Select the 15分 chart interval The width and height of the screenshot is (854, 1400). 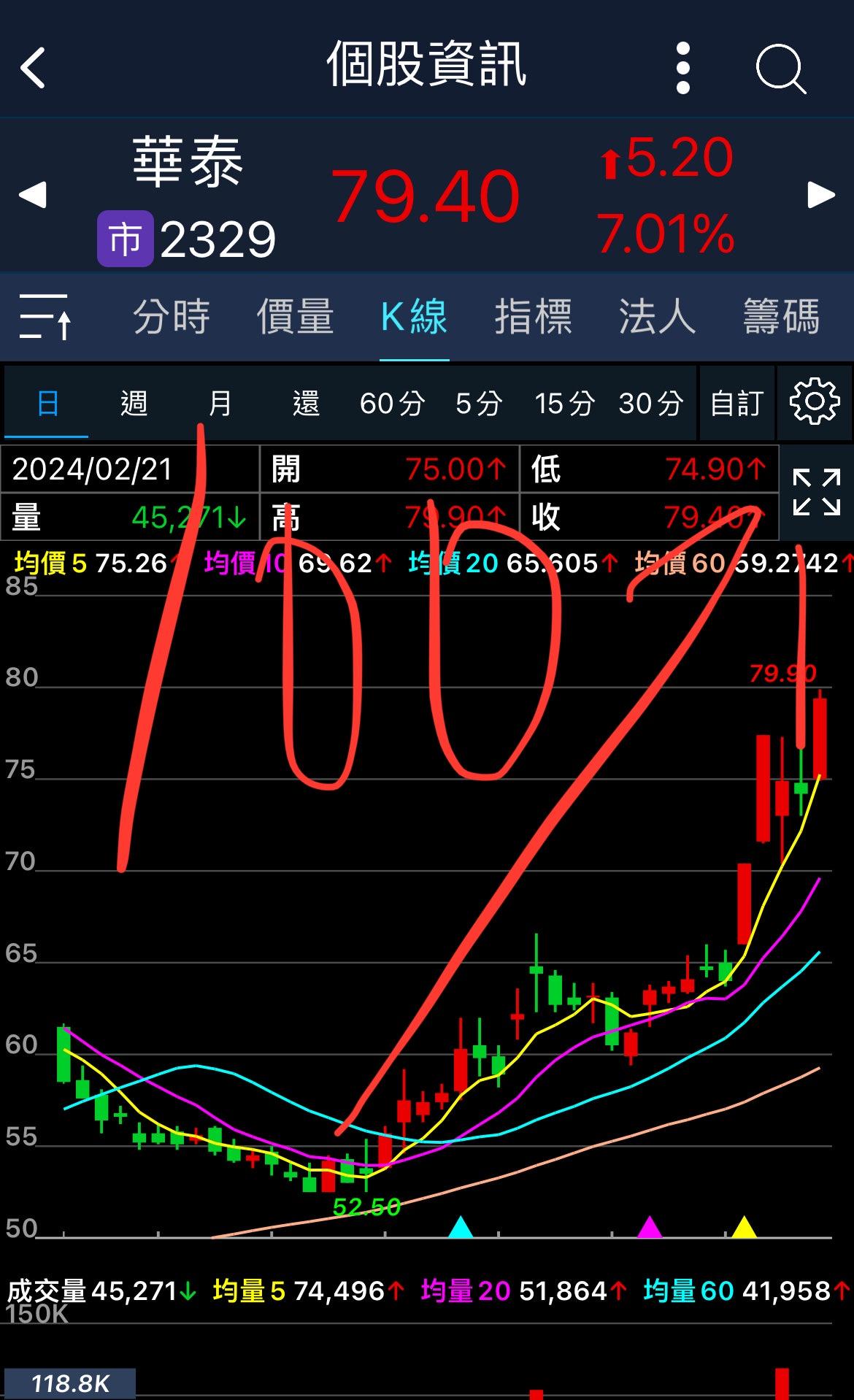pyautogui.click(x=564, y=403)
